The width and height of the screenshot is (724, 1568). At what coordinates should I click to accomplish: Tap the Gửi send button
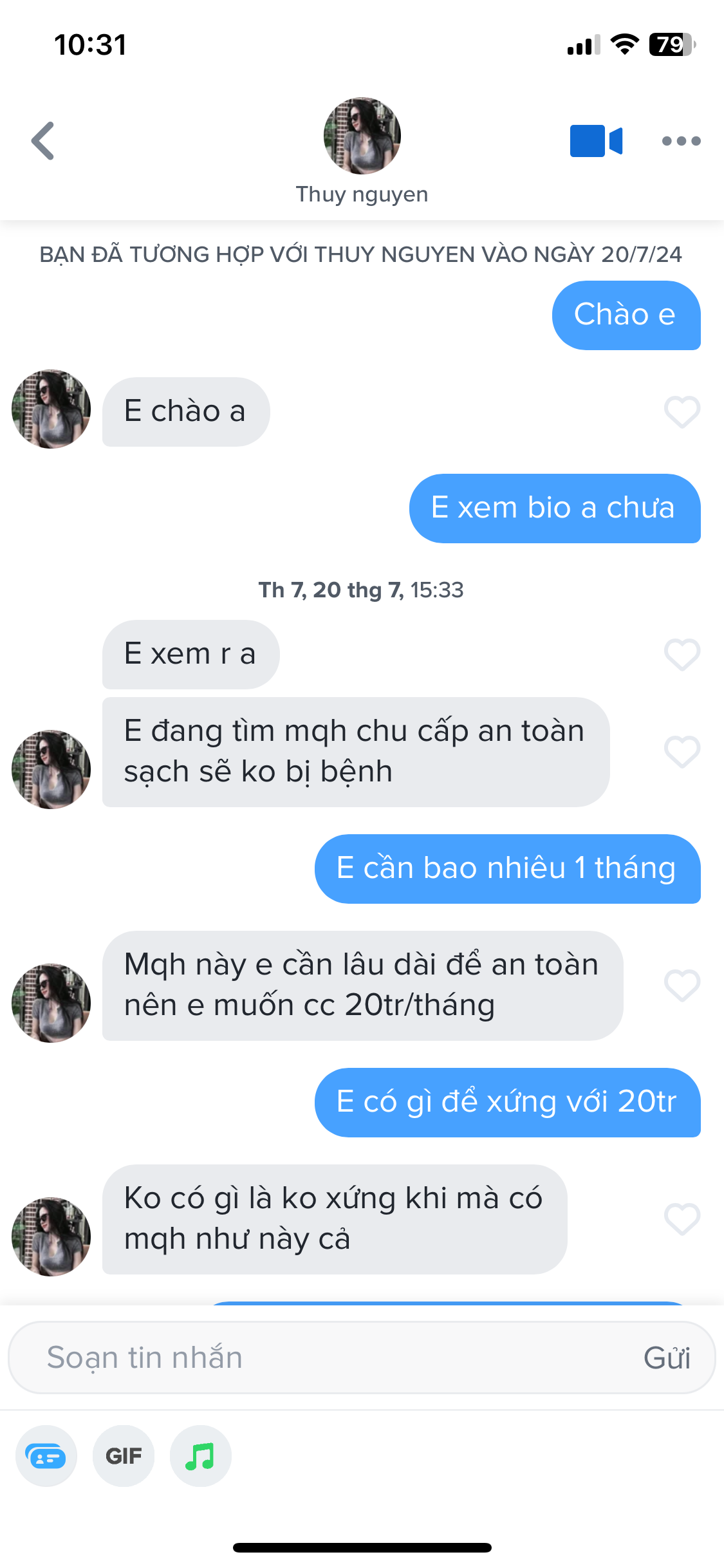pyautogui.click(x=667, y=1358)
